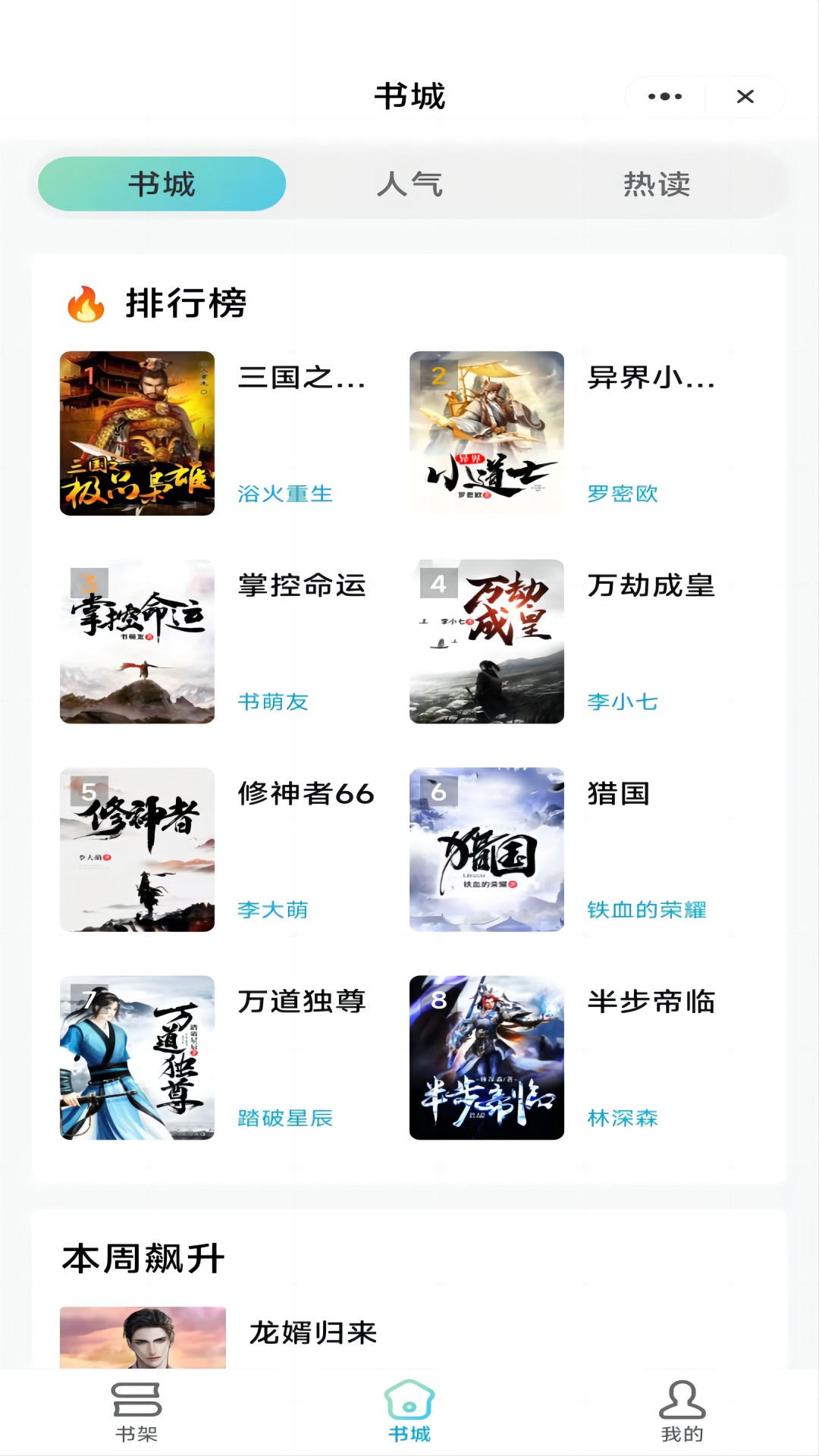Go to the 书架 bookshelf tab

point(136,1410)
